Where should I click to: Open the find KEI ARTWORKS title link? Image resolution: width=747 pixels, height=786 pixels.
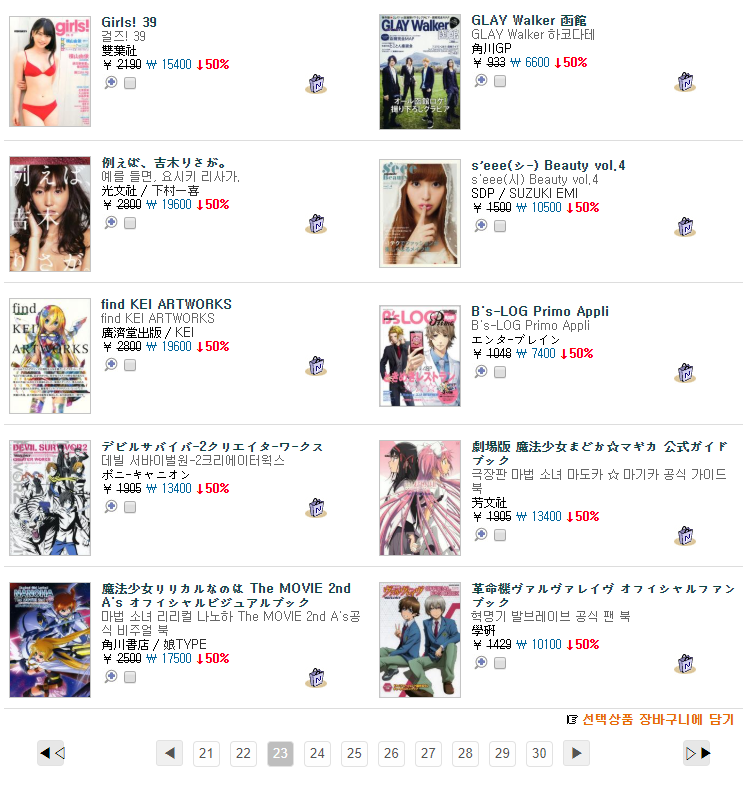click(x=166, y=304)
